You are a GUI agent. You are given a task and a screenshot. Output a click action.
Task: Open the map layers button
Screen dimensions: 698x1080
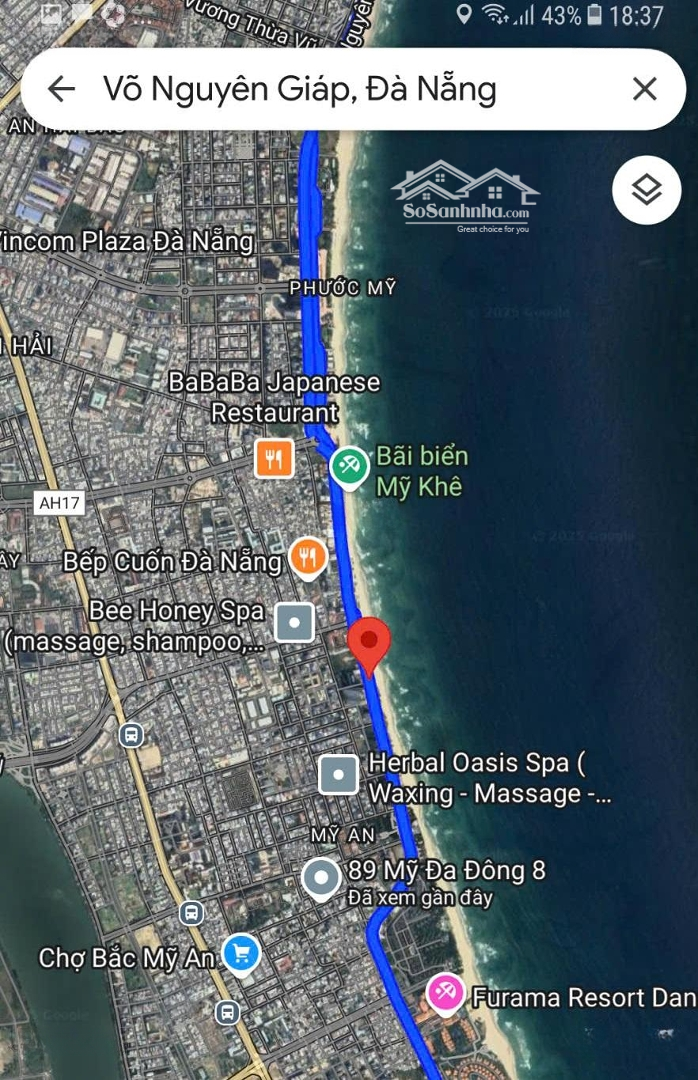[x=646, y=189]
